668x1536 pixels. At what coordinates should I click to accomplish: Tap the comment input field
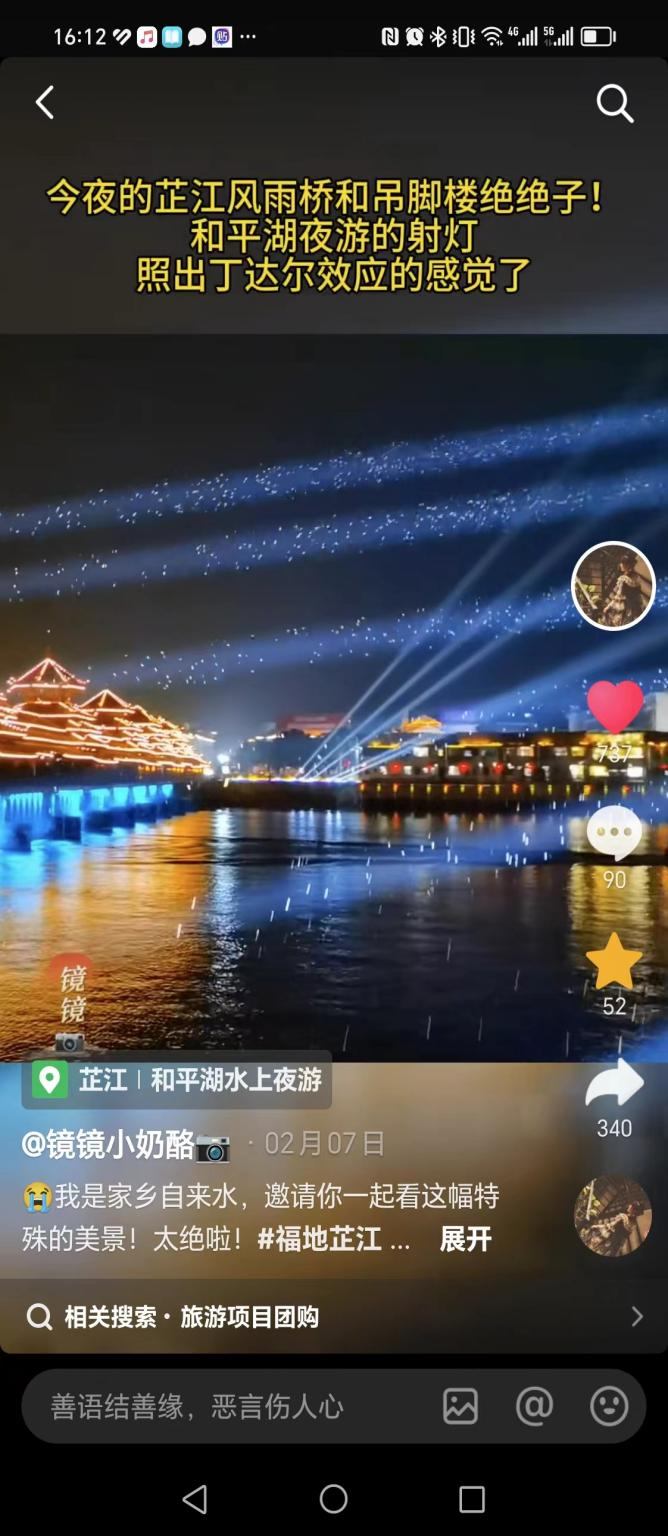click(x=230, y=1407)
